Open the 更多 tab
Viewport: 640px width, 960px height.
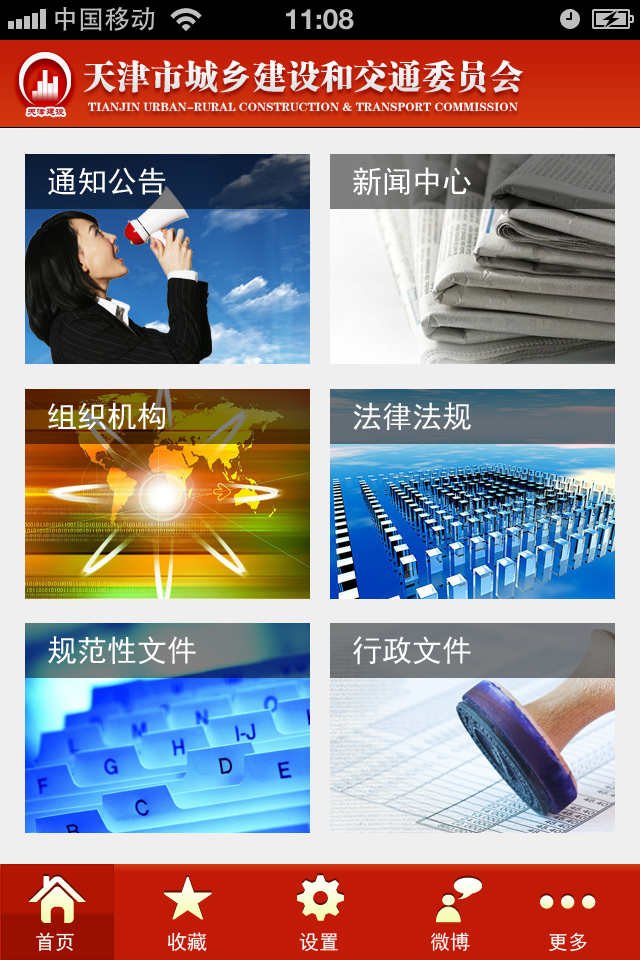pyautogui.click(x=568, y=912)
